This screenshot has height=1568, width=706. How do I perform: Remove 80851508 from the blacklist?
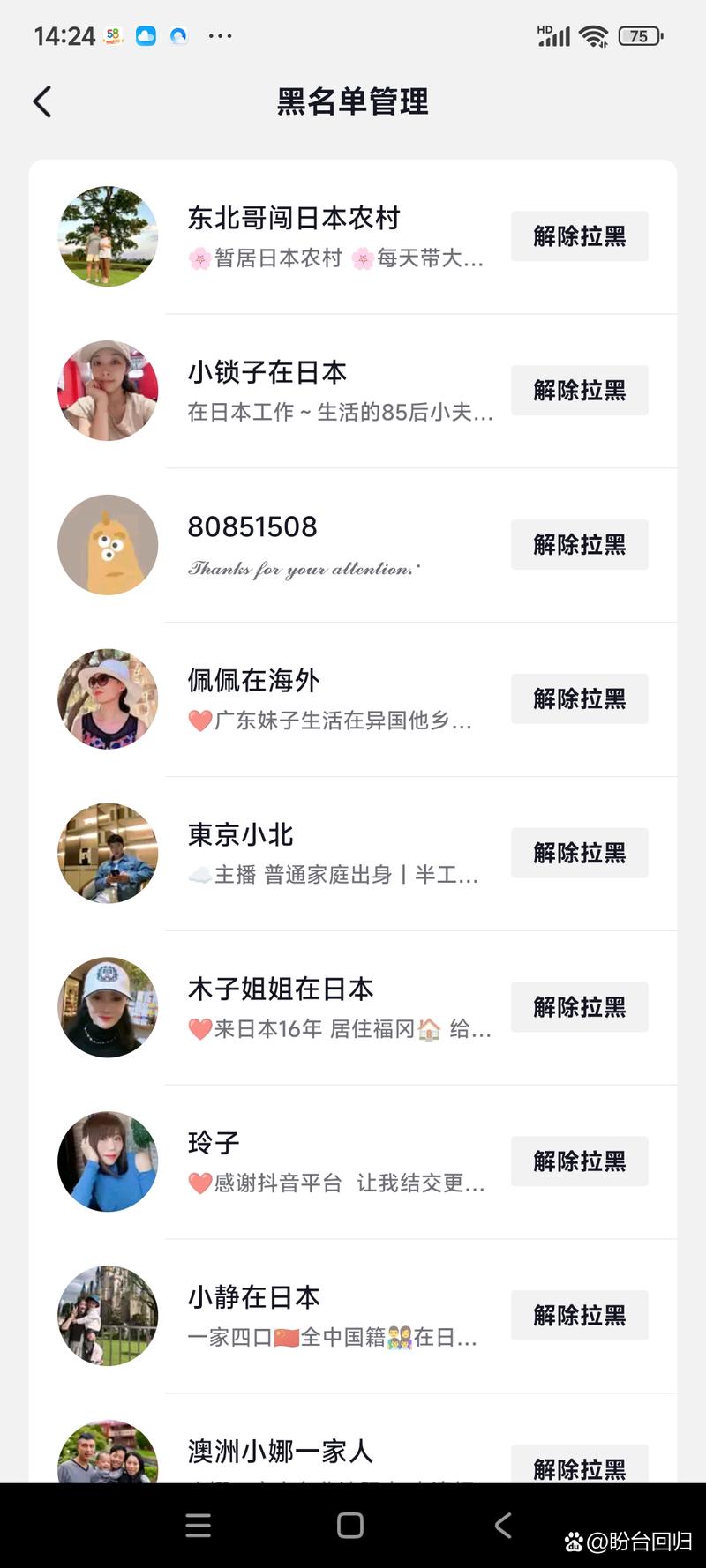point(579,545)
